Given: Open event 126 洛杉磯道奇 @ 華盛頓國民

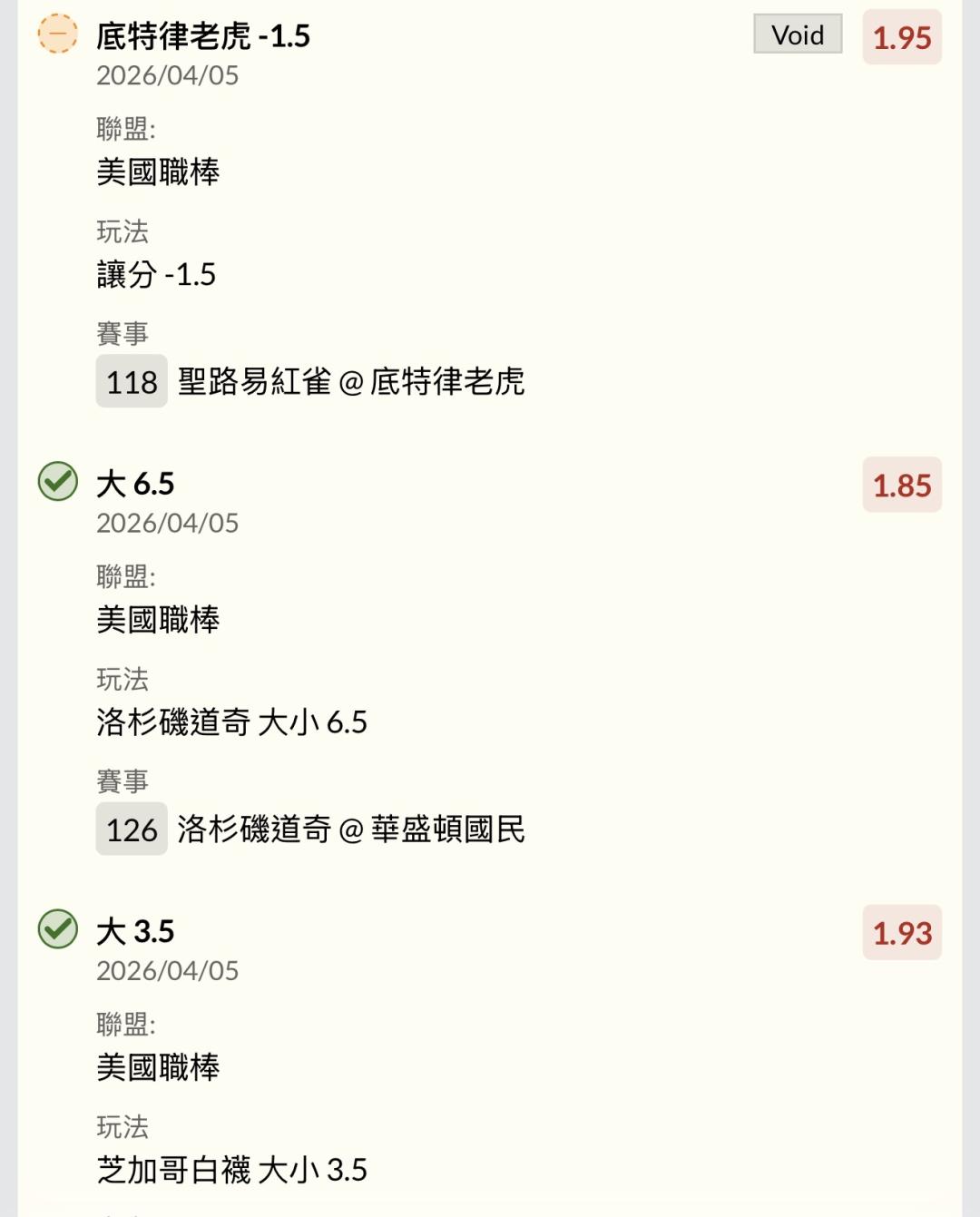Looking at the screenshot, I should (x=310, y=829).
